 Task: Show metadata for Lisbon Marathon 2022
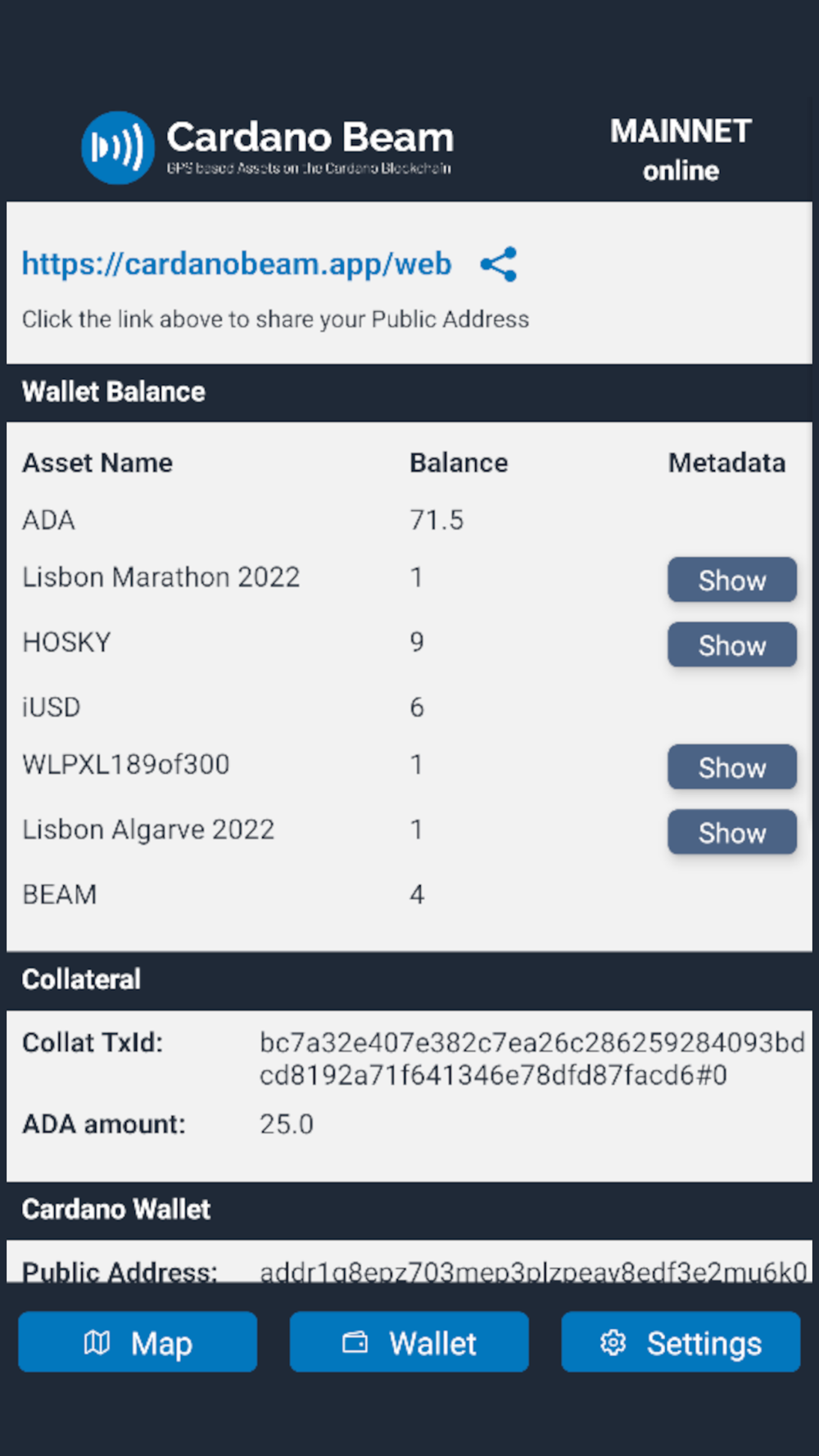[732, 580]
